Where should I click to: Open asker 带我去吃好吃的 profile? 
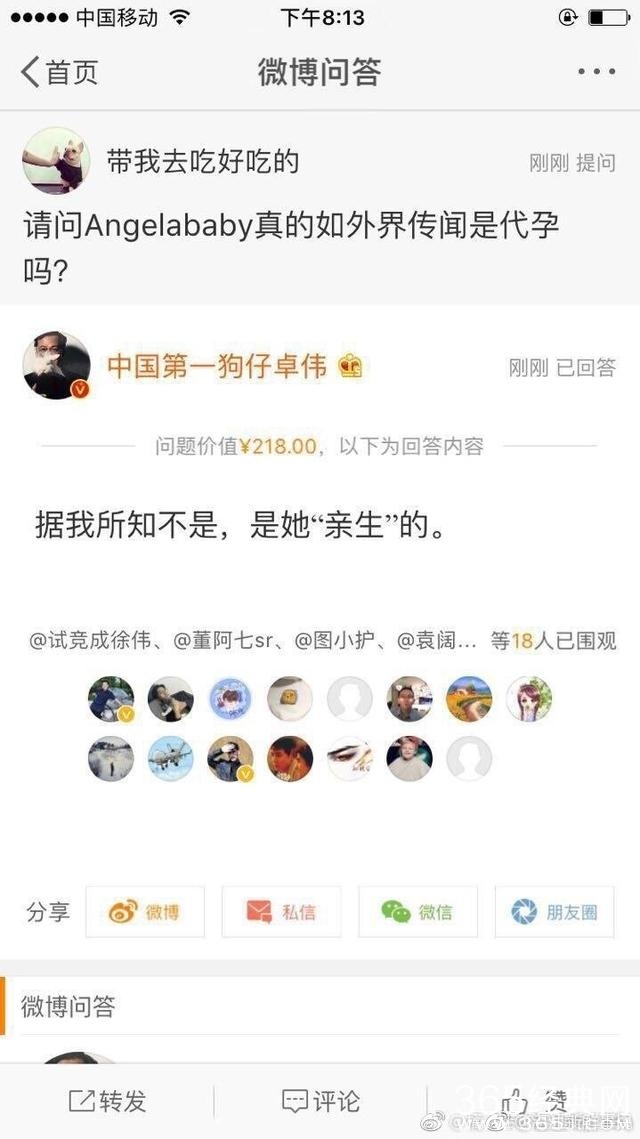[x=57, y=160]
